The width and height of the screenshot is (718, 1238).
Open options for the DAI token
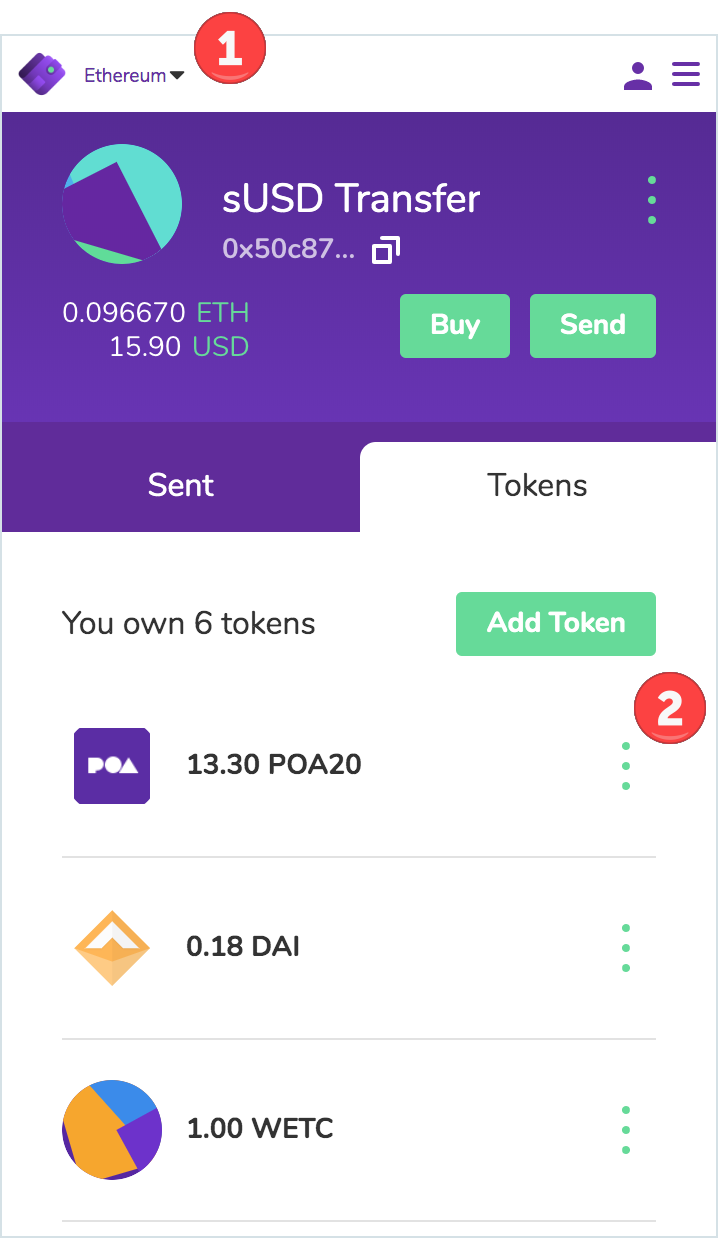point(626,948)
